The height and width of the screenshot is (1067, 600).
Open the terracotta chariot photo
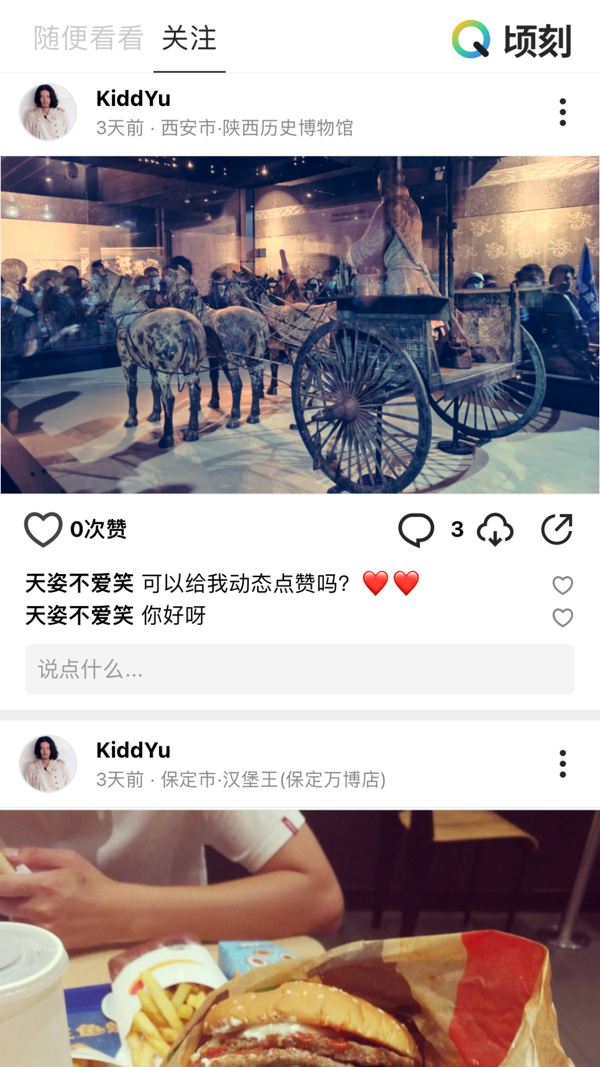300,325
